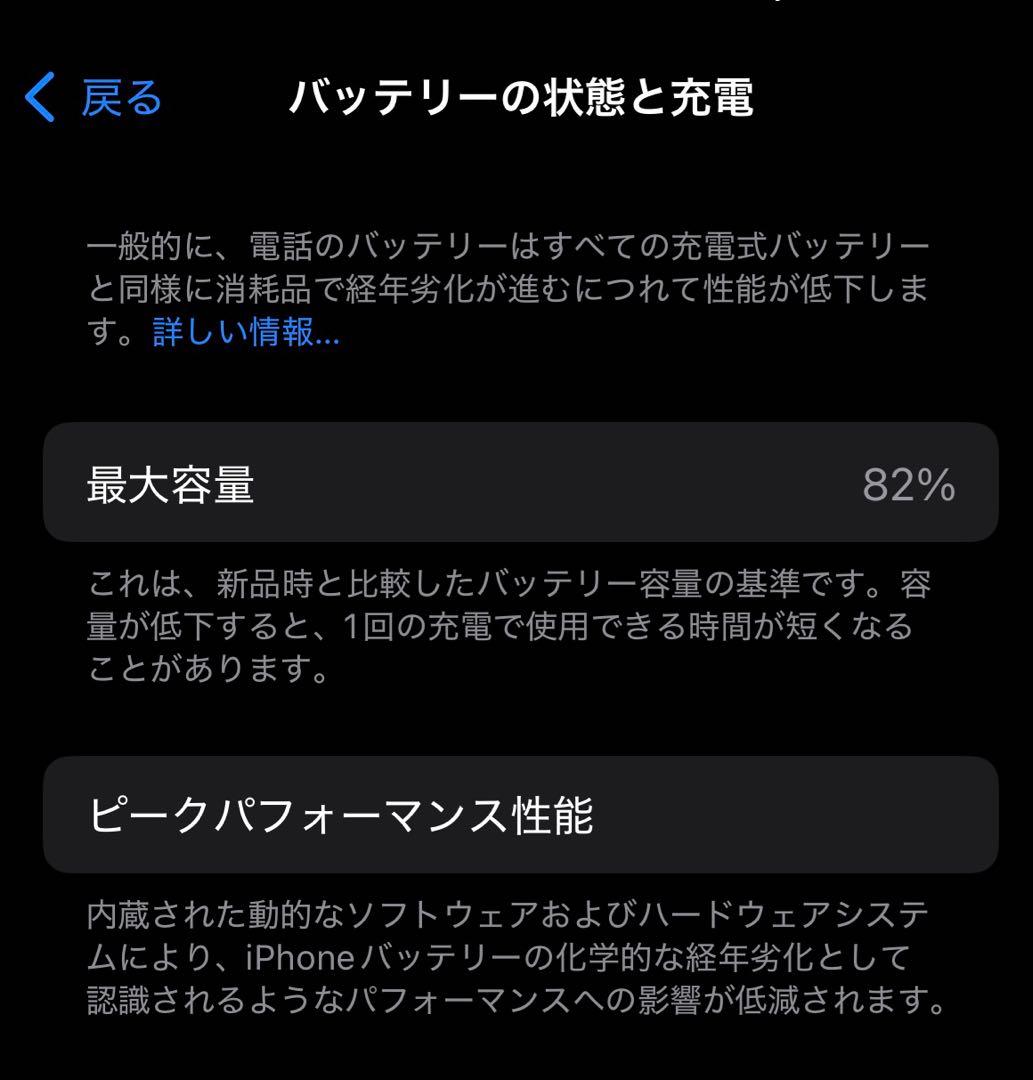Image resolution: width=1033 pixels, height=1080 pixels.
Task: Tap the 最大容量 label text
Action: click(170, 485)
